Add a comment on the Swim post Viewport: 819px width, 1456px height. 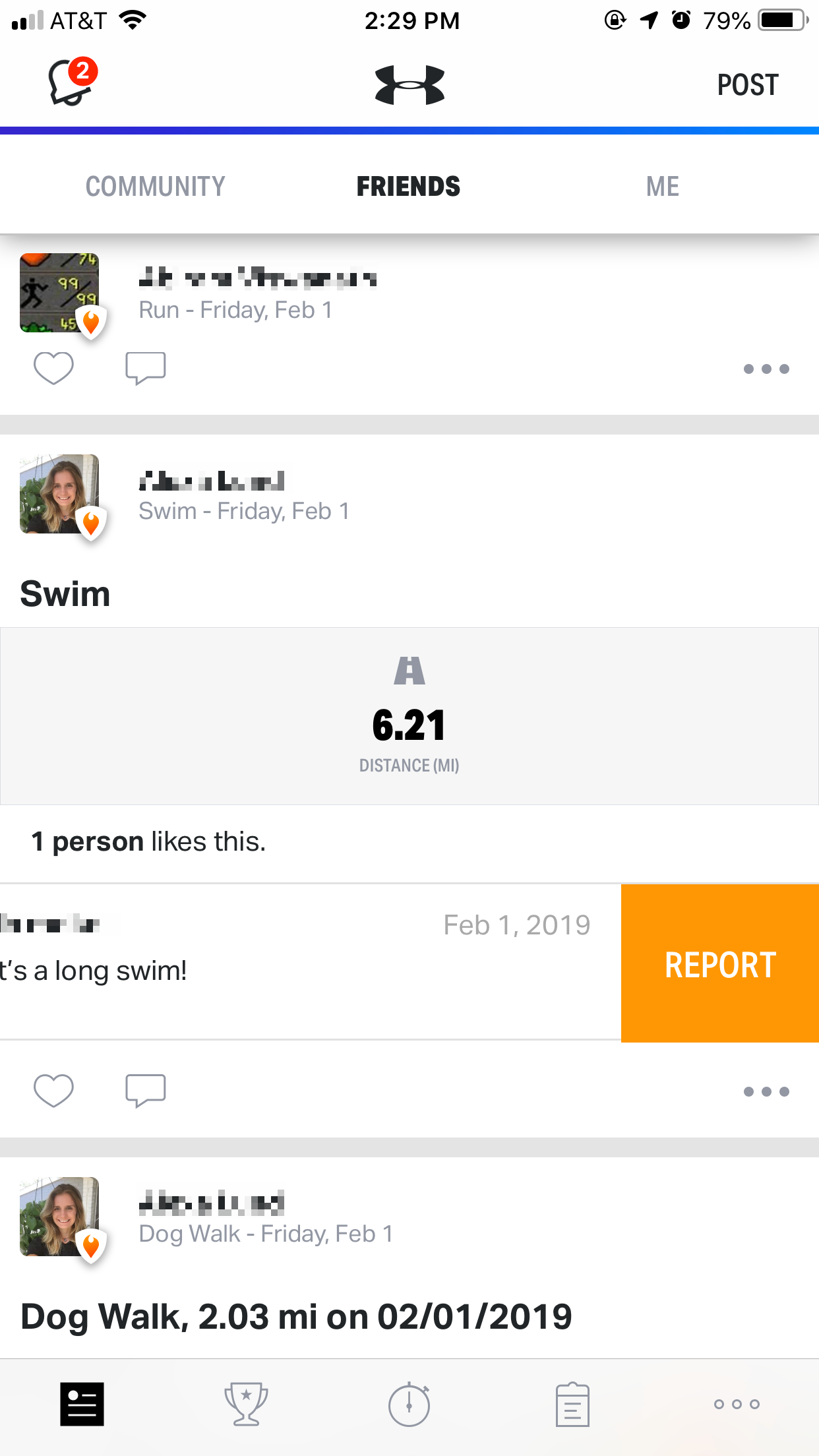(145, 1091)
